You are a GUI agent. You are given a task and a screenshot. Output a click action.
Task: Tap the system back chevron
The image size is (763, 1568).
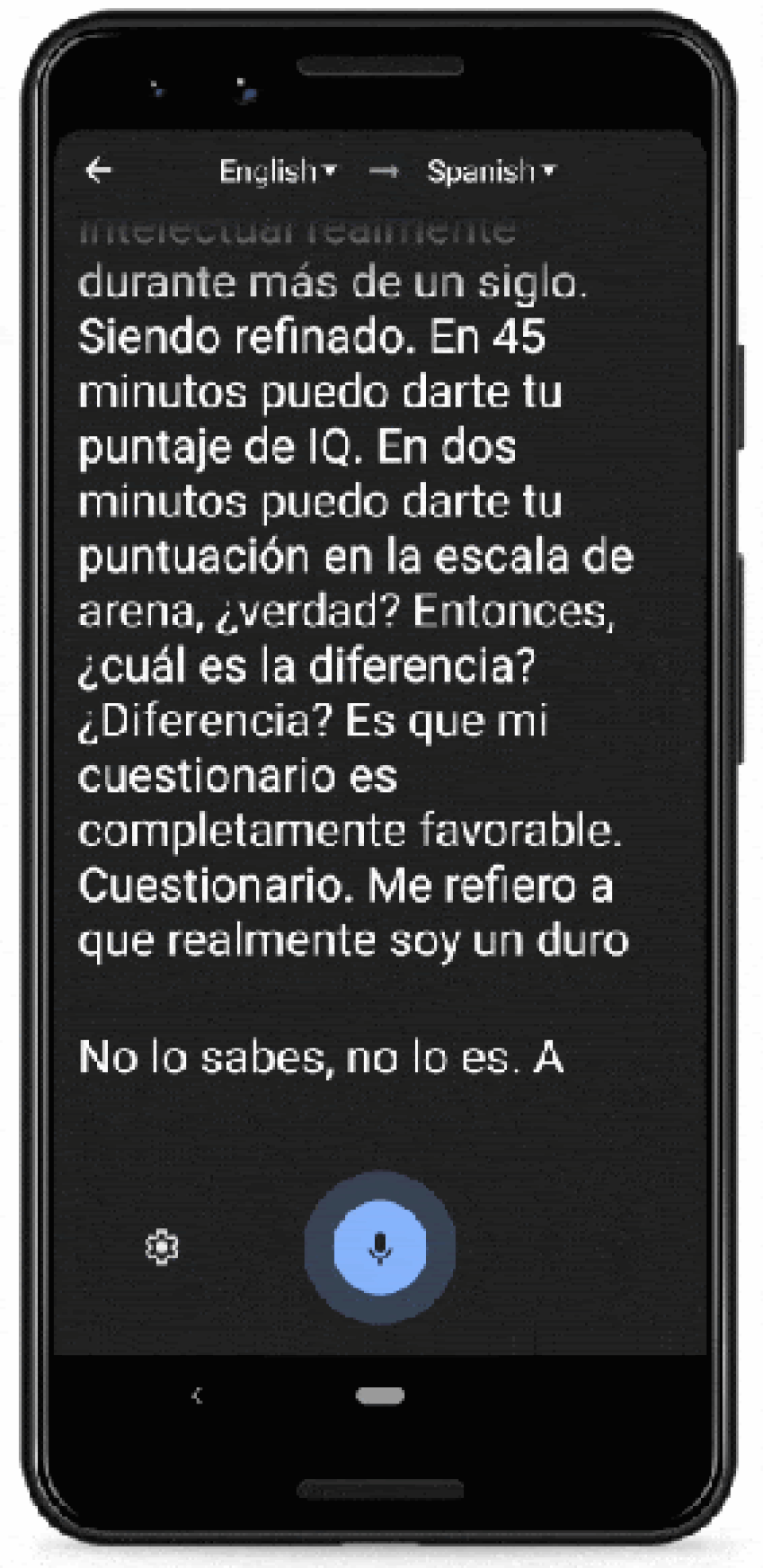[x=197, y=1395]
